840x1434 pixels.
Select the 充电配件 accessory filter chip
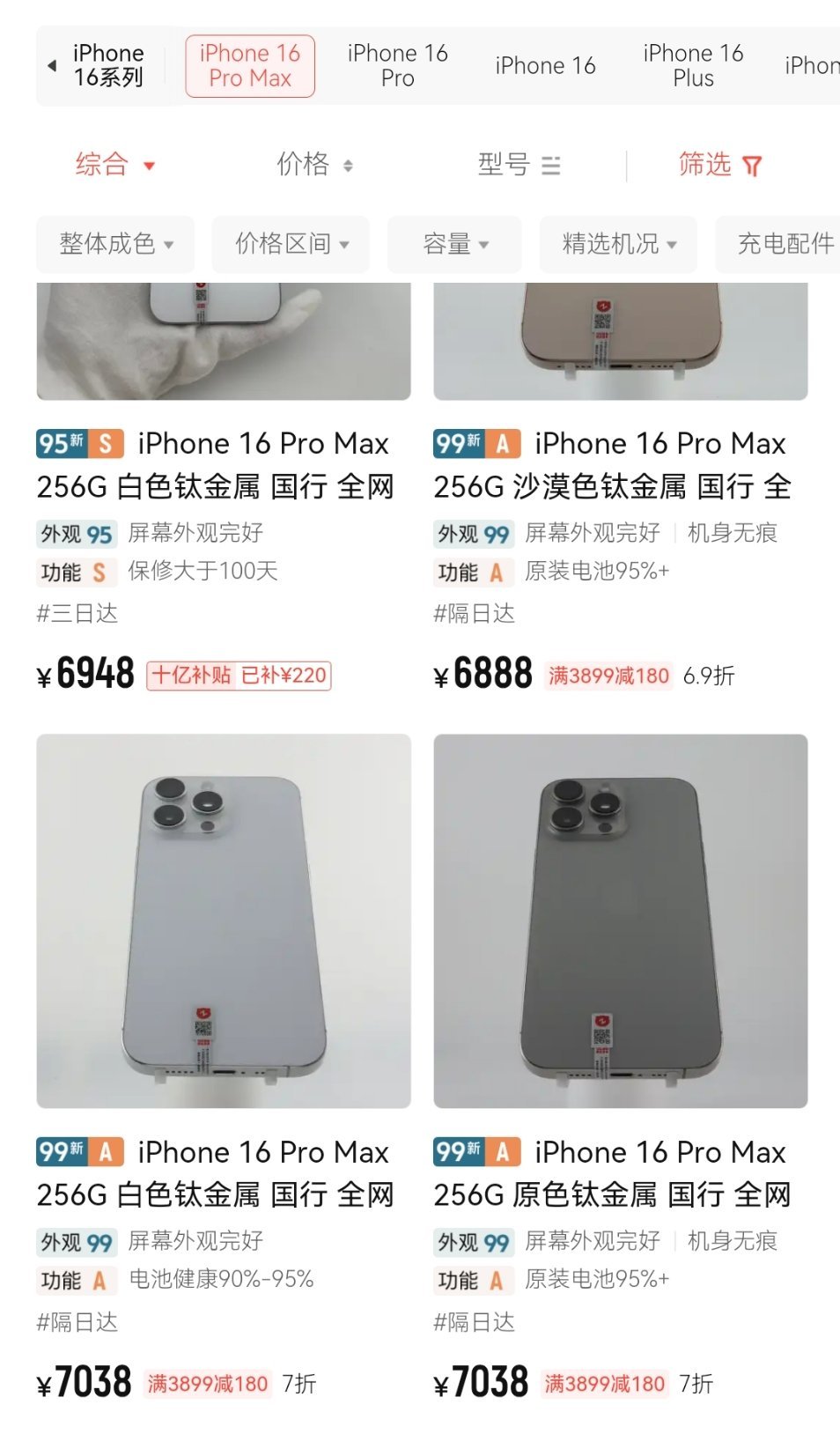783,244
